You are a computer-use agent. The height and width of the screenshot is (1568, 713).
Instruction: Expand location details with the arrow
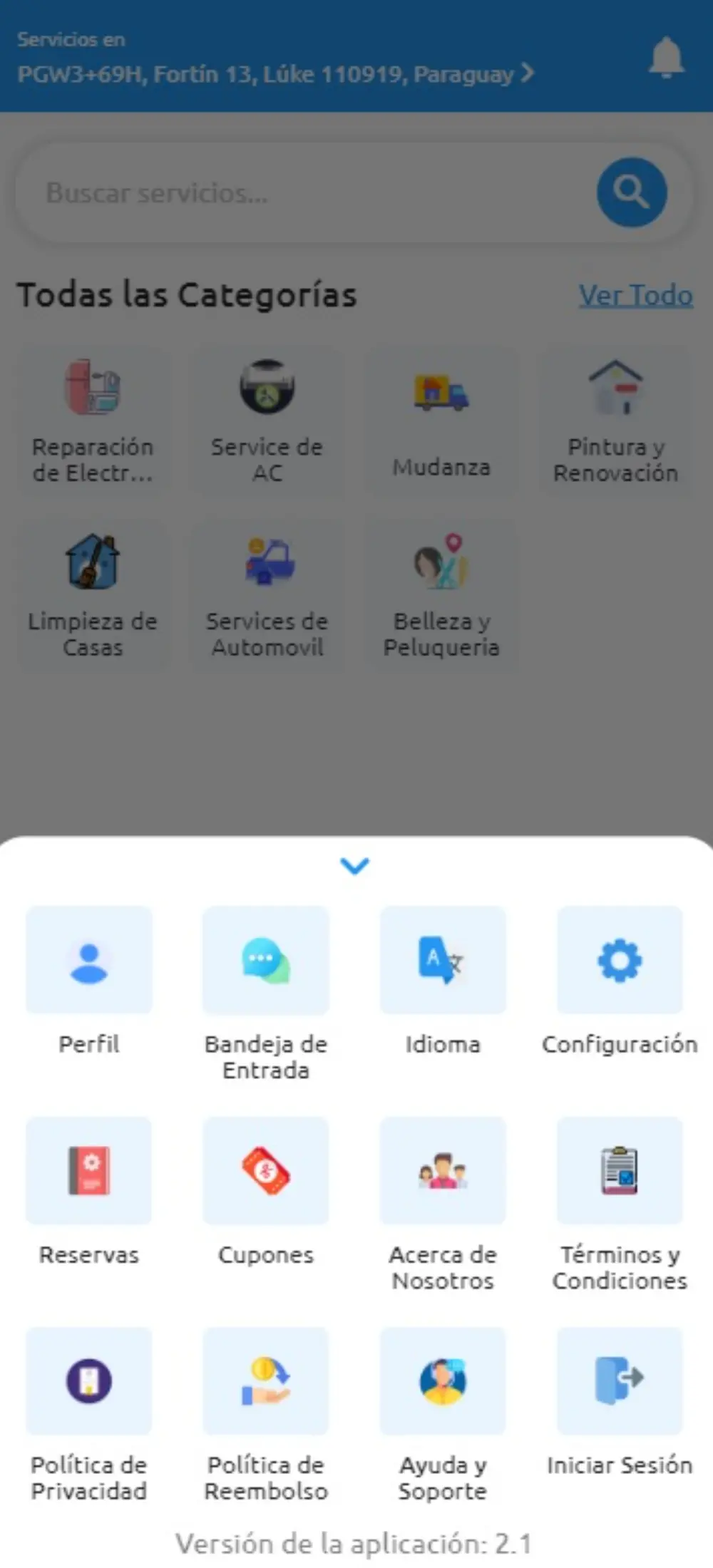click(526, 73)
